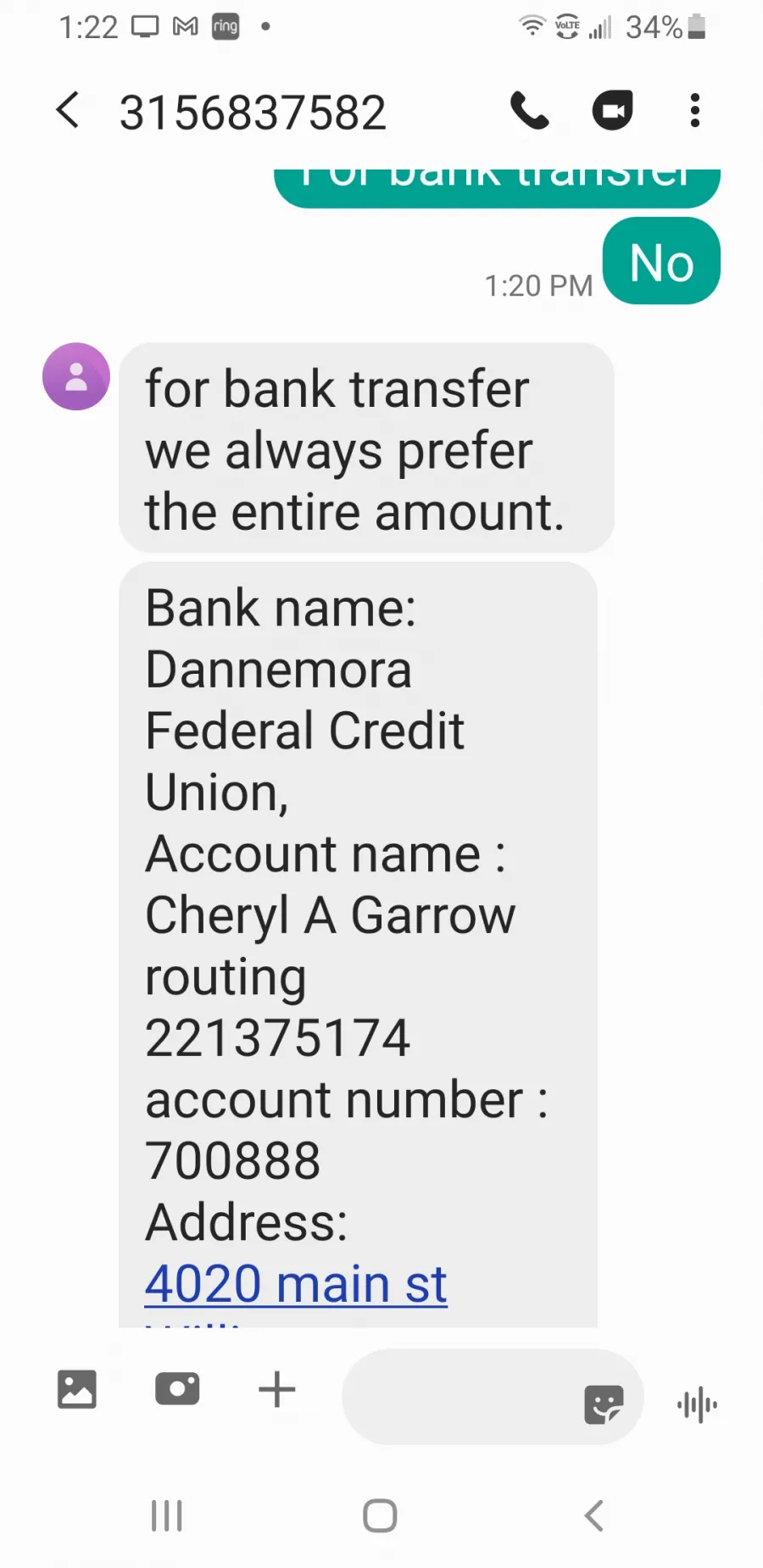Record a voice message
This screenshot has height=1568, width=763.
pyautogui.click(x=697, y=1404)
